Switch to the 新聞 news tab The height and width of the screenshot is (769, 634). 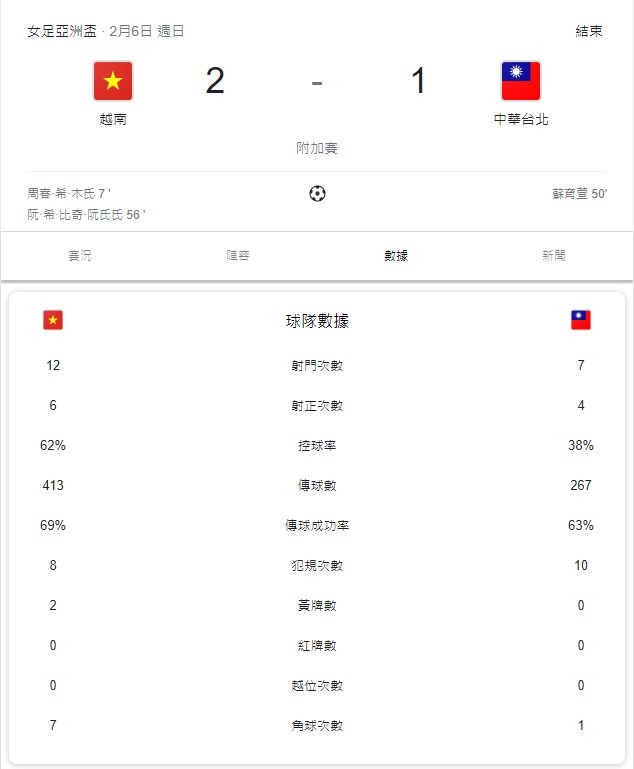[x=554, y=256]
